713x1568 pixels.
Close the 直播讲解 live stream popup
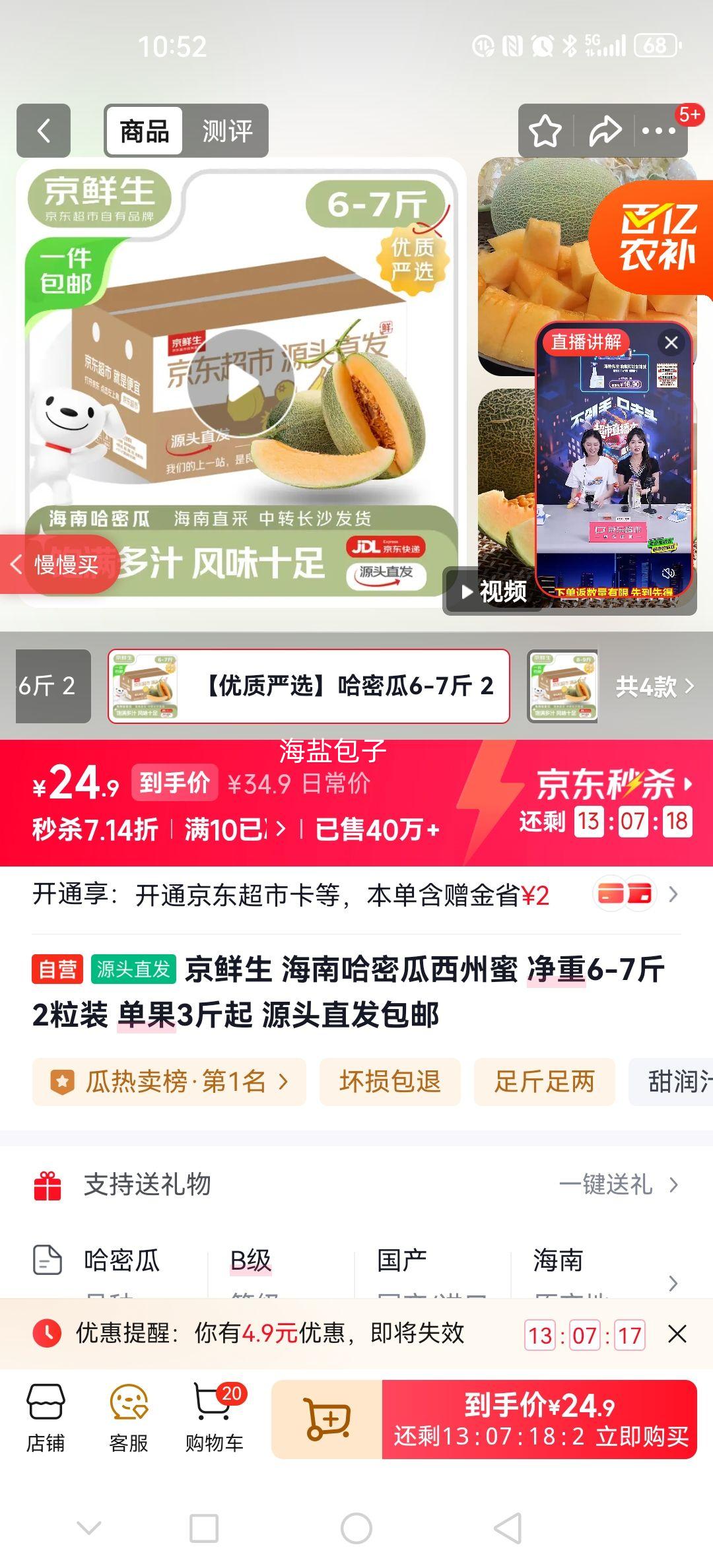pyautogui.click(x=672, y=341)
